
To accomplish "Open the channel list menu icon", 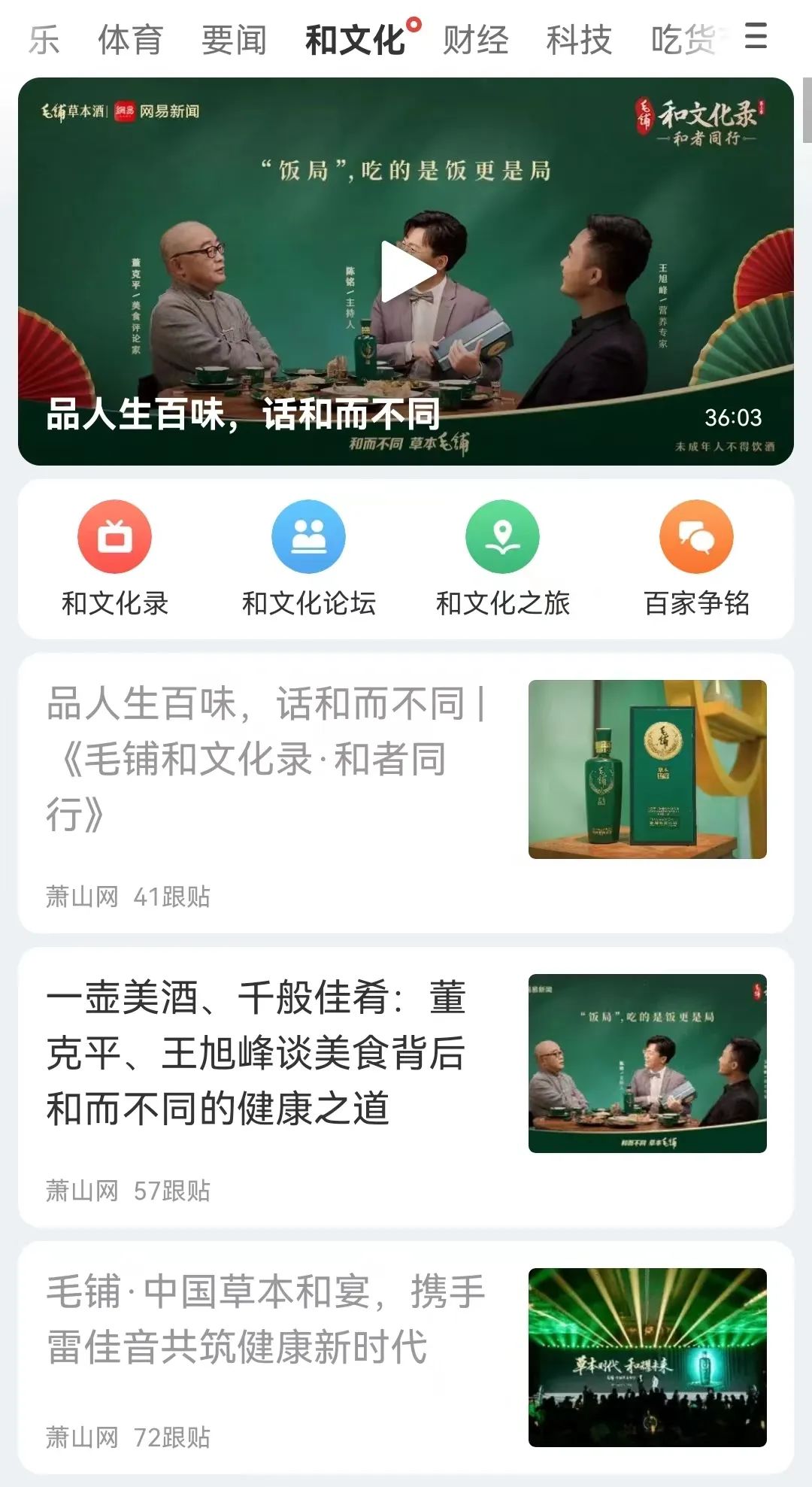I will coord(756,36).
